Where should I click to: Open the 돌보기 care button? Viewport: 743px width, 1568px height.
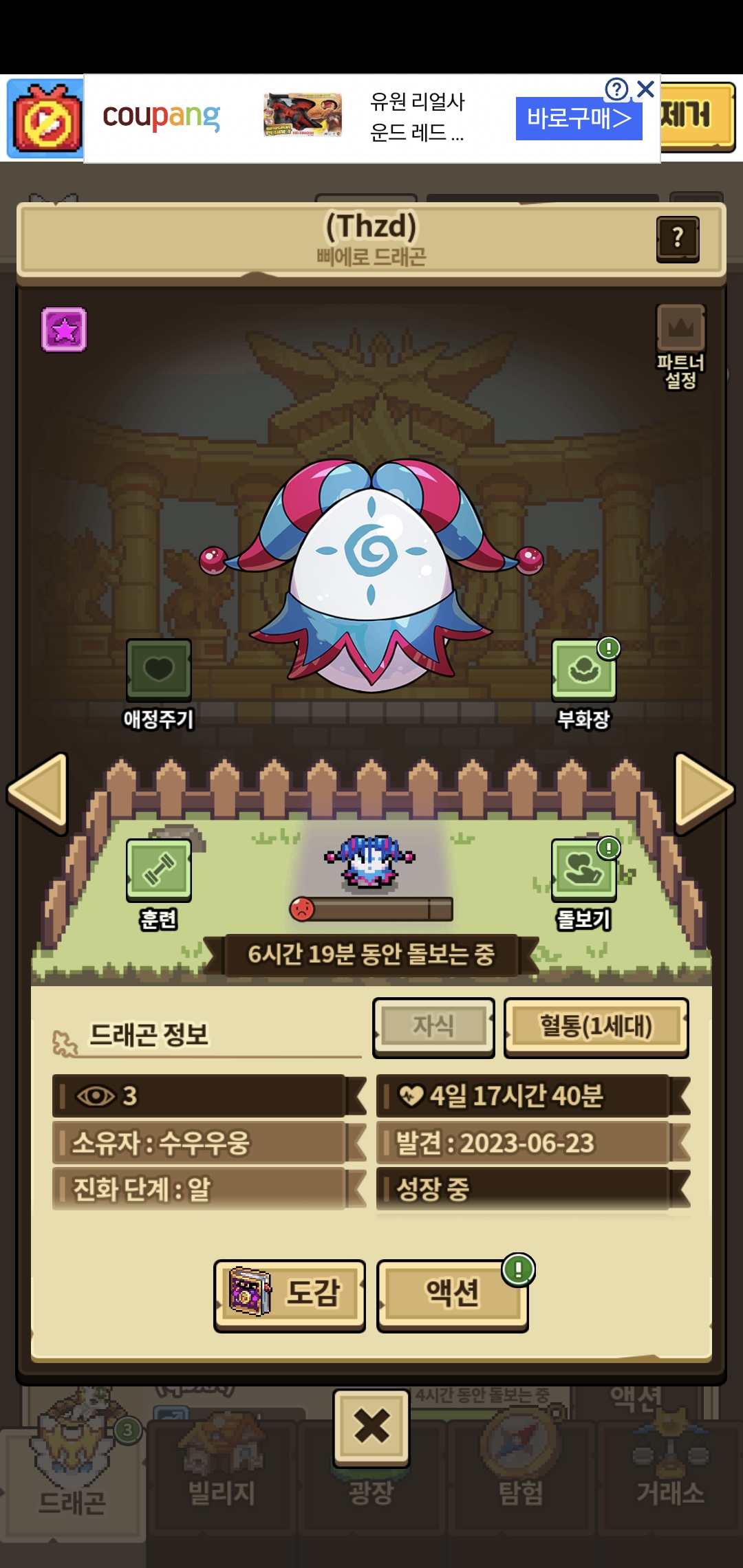pyautogui.click(x=584, y=871)
